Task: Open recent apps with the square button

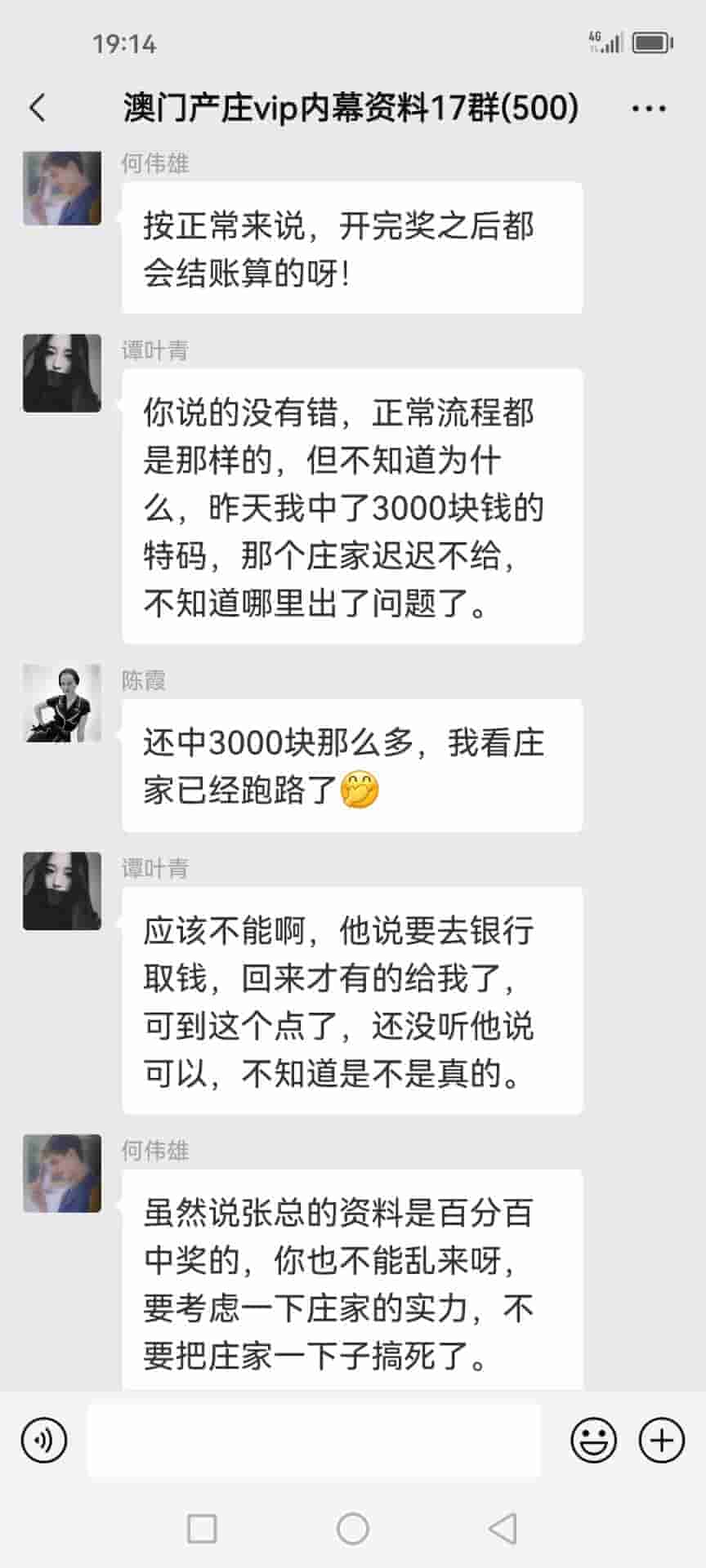Action: point(202,1528)
